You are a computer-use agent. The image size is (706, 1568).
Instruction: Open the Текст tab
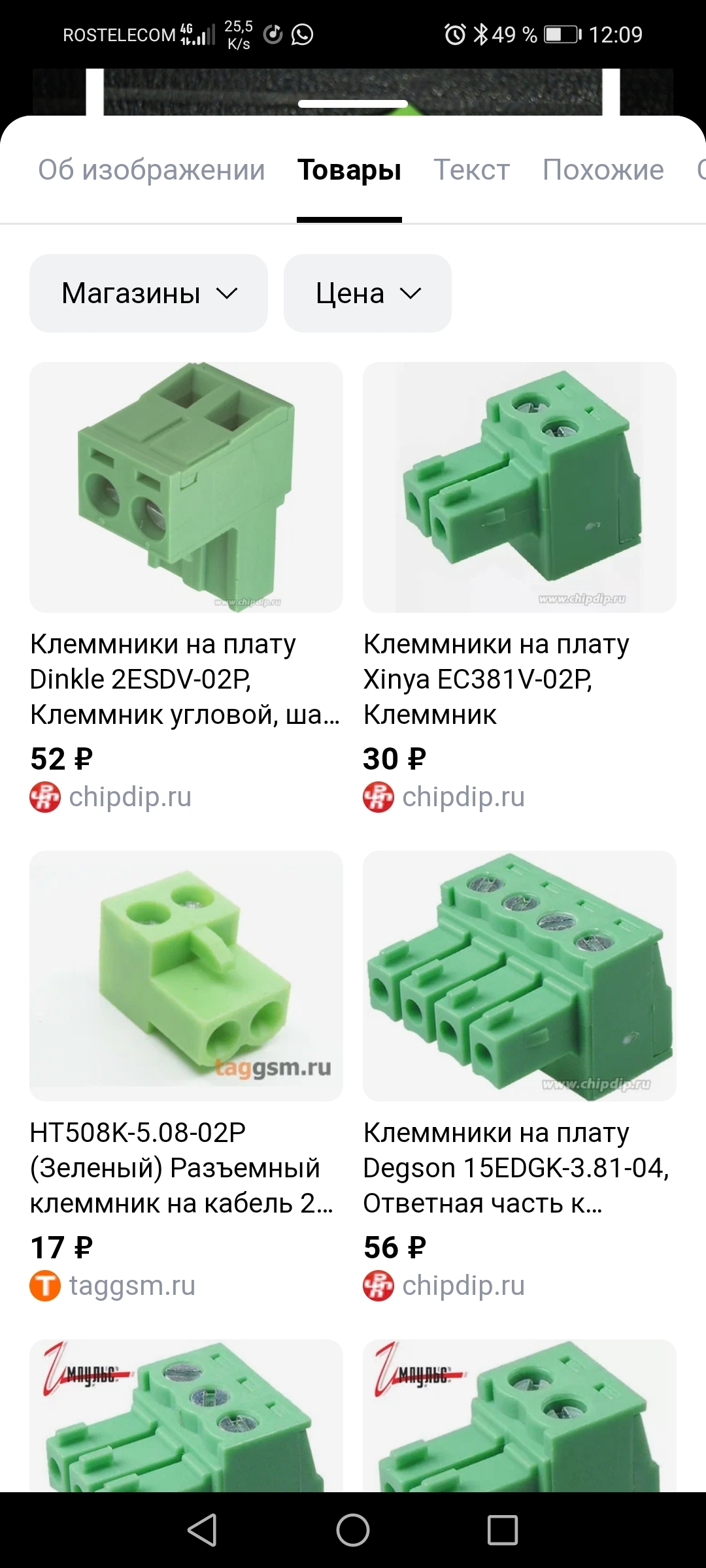(471, 170)
